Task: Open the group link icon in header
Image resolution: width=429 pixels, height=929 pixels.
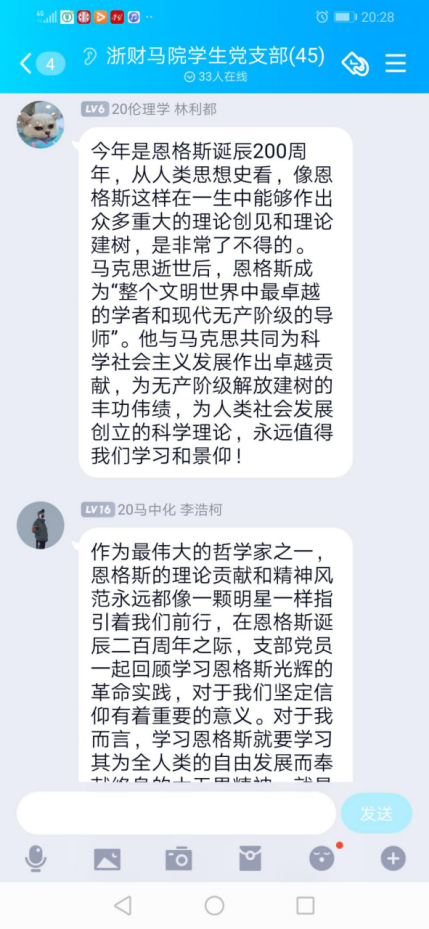Action: 355,63
